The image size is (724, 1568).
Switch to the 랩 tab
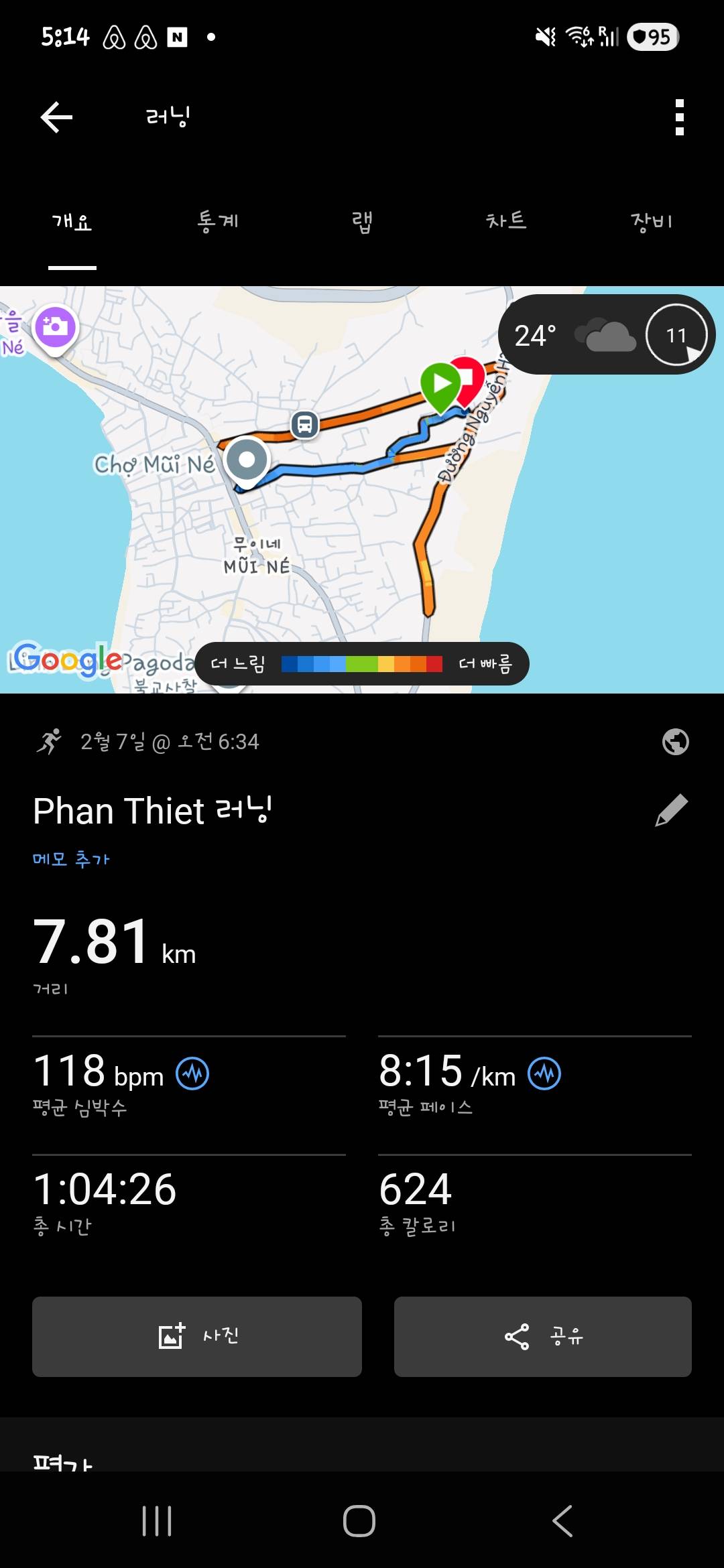[362, 221]
